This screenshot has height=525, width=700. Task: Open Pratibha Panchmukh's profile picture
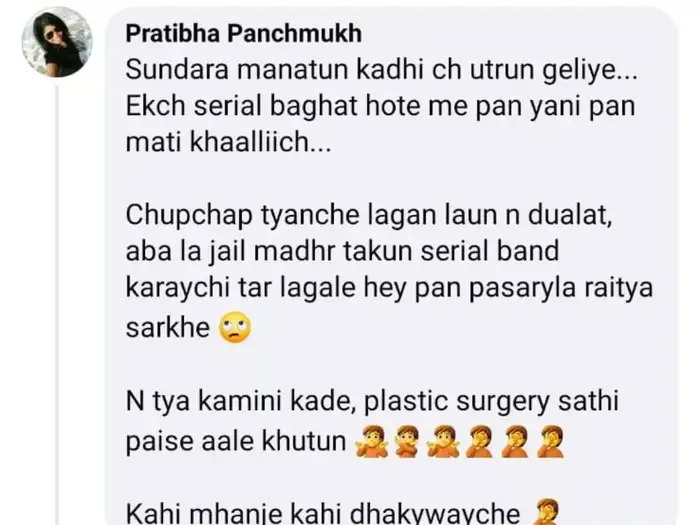57,42
